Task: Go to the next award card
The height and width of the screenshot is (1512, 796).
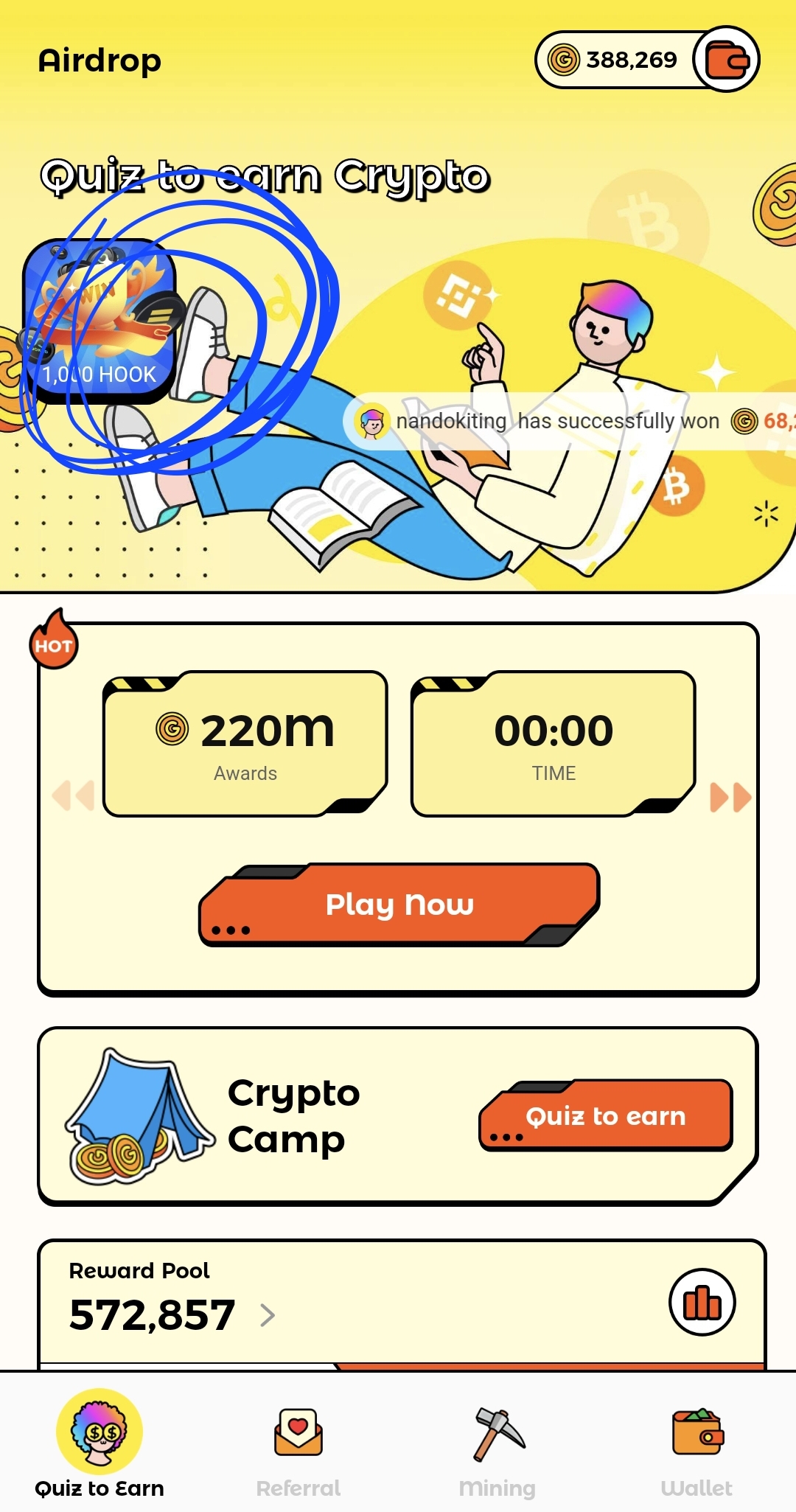Action: (x=730, y=797)
